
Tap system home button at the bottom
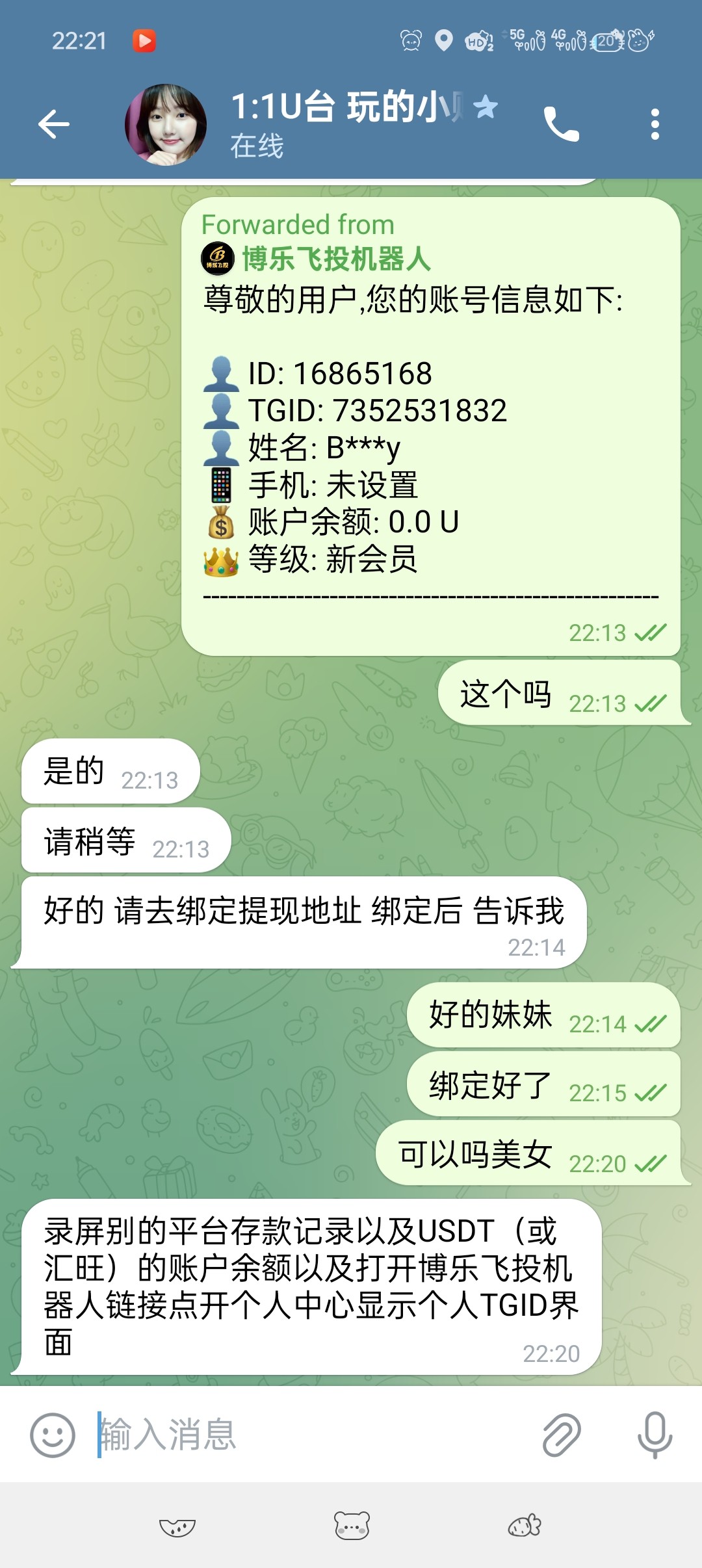click(352, 1525)
